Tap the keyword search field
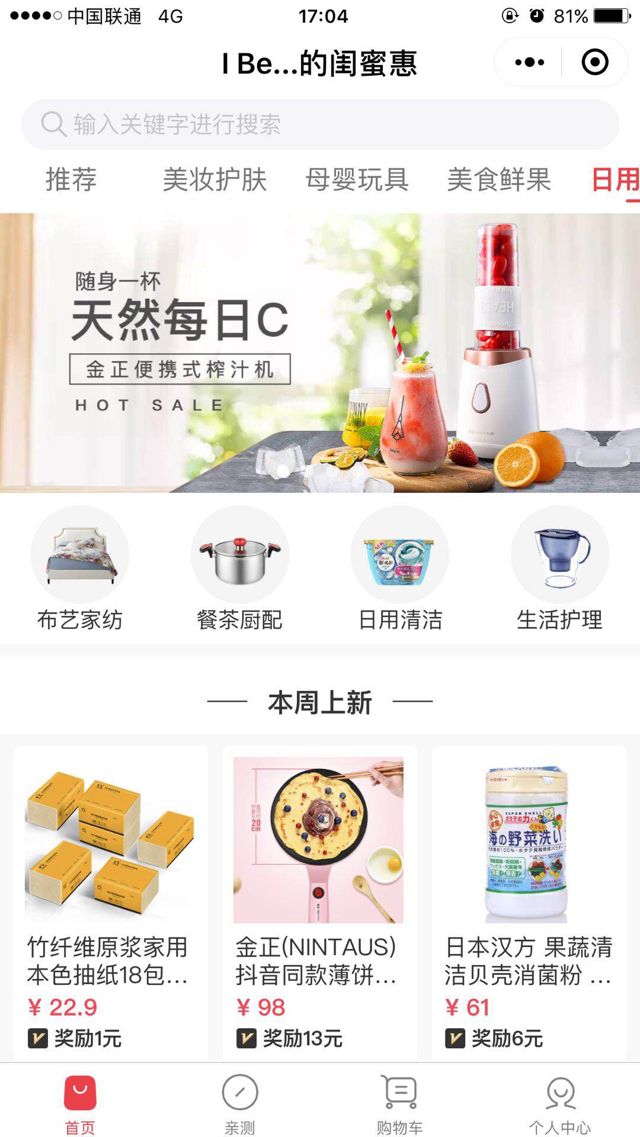Viewport: 640px width, 1137px height. pyautogui.click(x=320, y=125)
